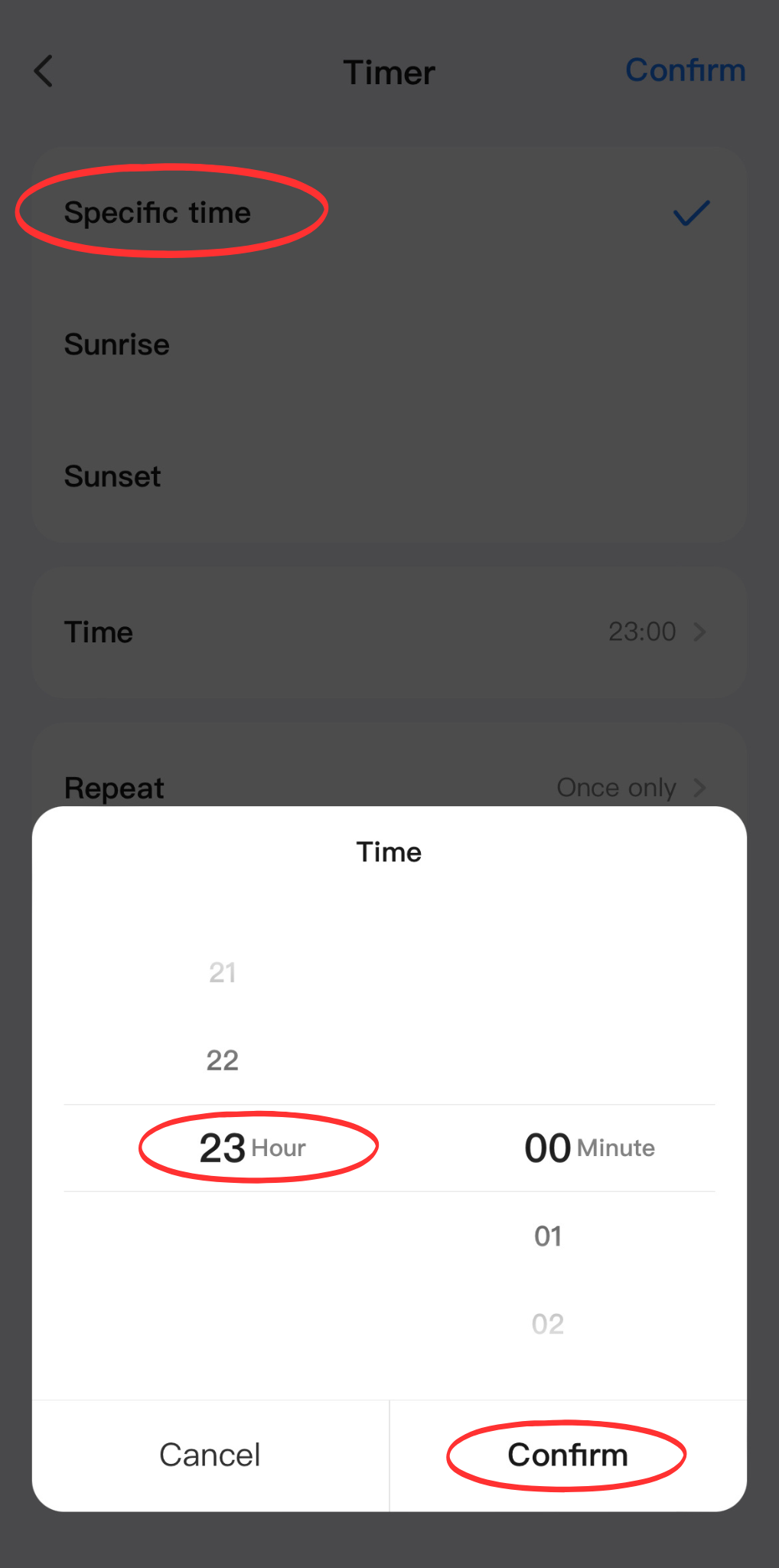
Task: Select hour 22 in the picker
Action: 223,1060
